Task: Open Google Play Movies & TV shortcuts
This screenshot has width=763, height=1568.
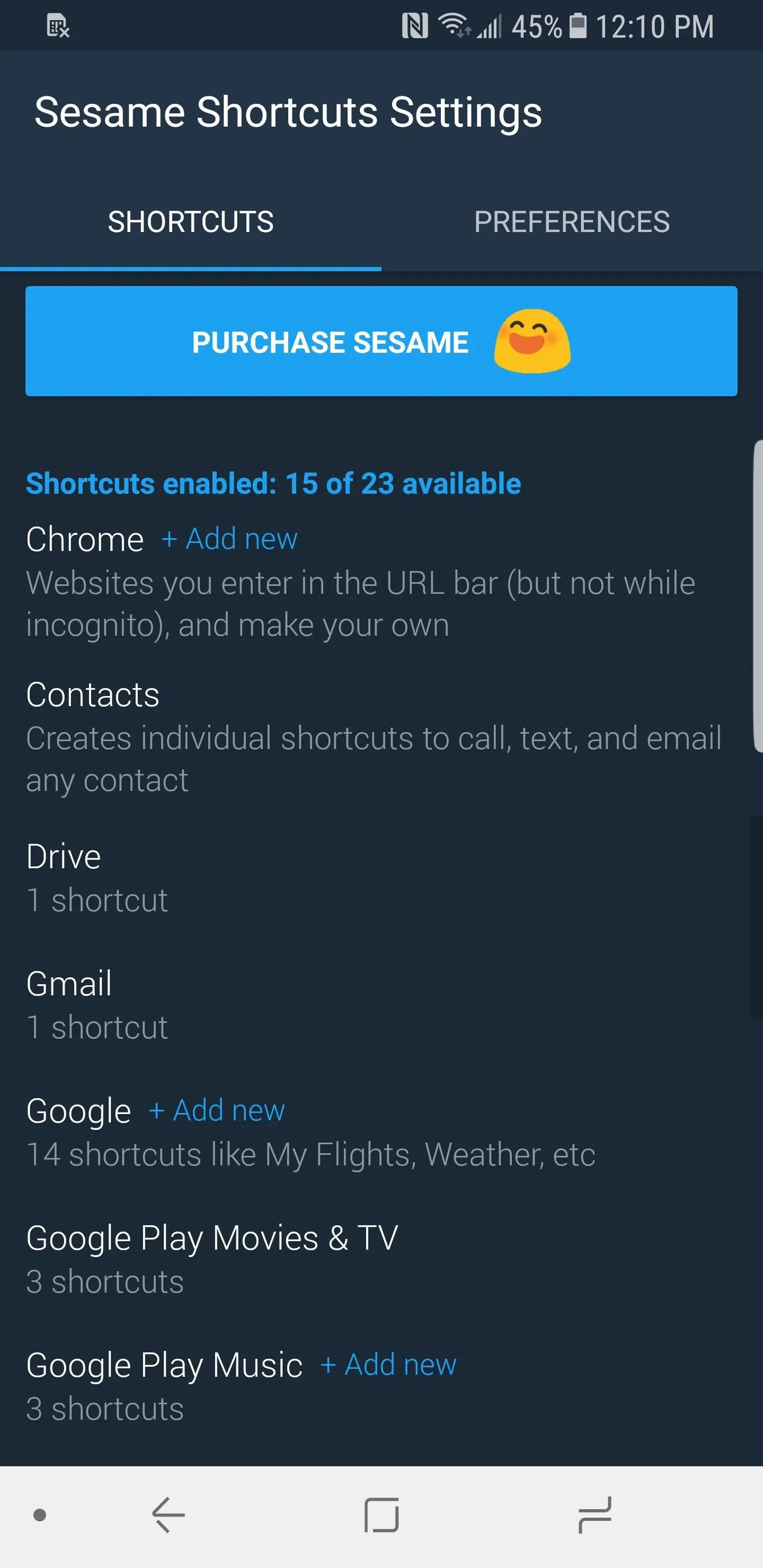Action: click(x=381, y=1259)
